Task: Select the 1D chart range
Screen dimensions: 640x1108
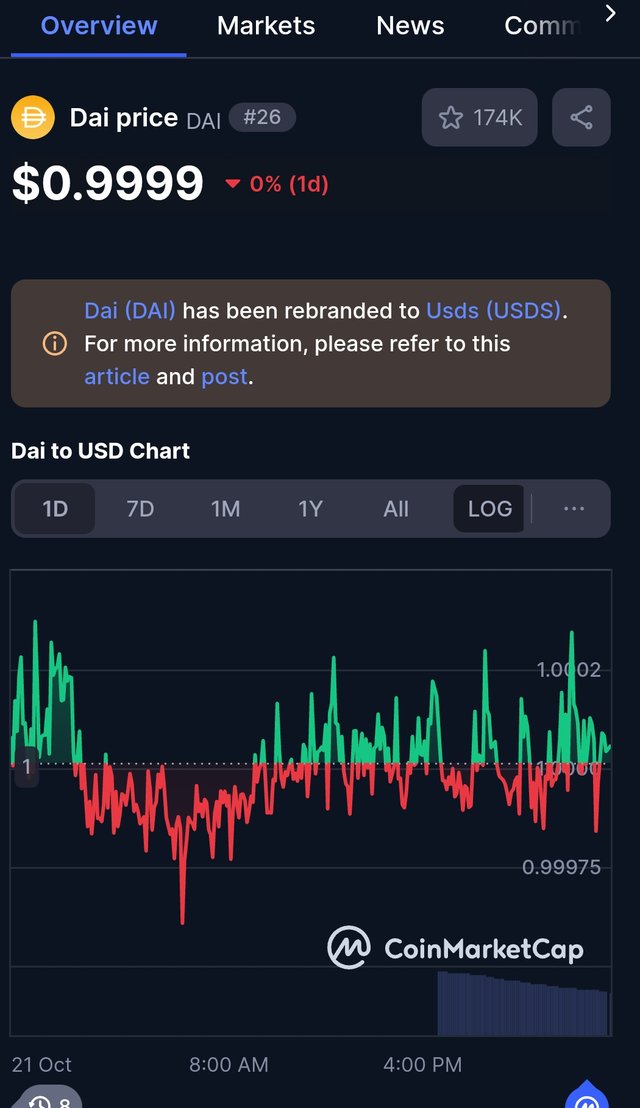Action: click(x=55, y=509)
